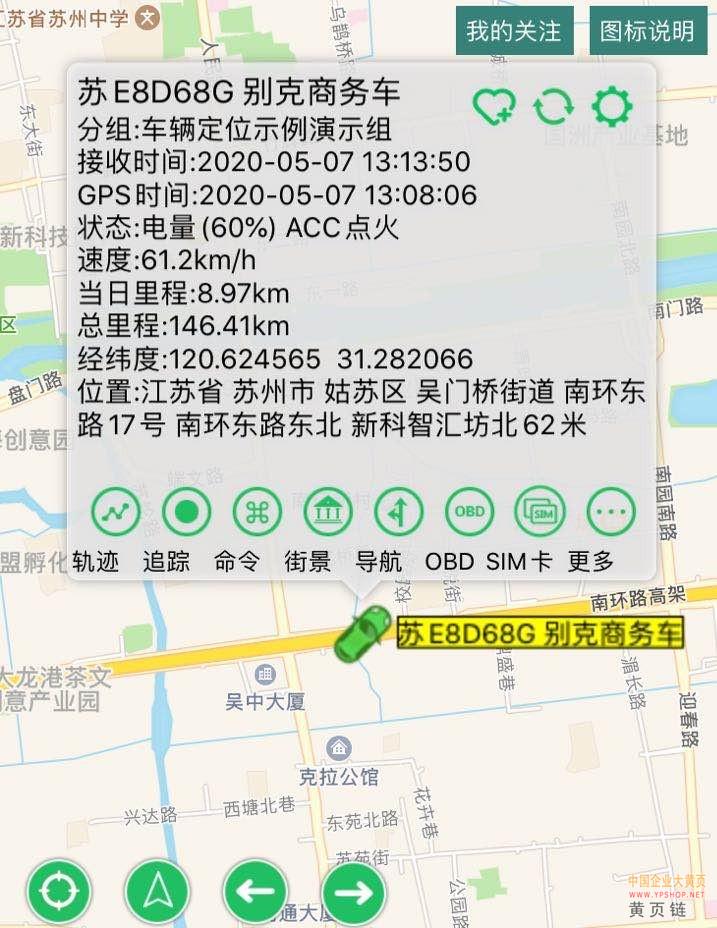Go to next vehicle with right arrow
Screen dimensions: 717x928
pyautogui.click(x=353, y=890)
